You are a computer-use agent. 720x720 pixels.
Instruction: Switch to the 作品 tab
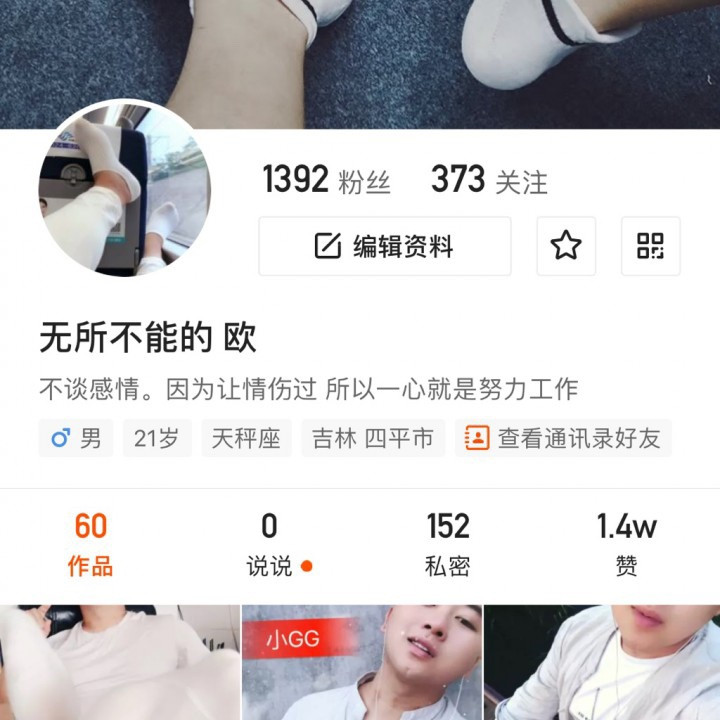(x=90, y=544)
